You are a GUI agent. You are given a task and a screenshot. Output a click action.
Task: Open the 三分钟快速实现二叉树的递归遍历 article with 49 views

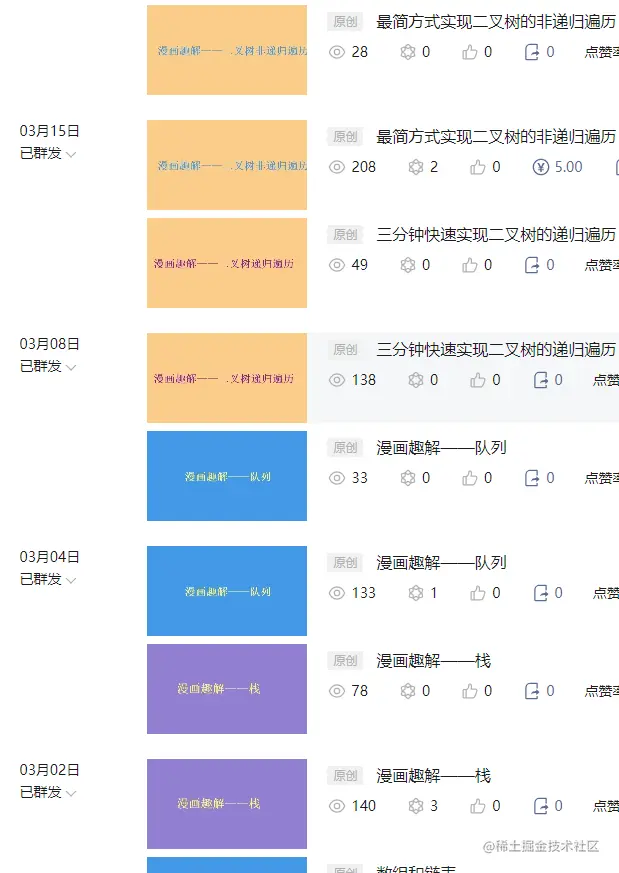coord(495,235)
